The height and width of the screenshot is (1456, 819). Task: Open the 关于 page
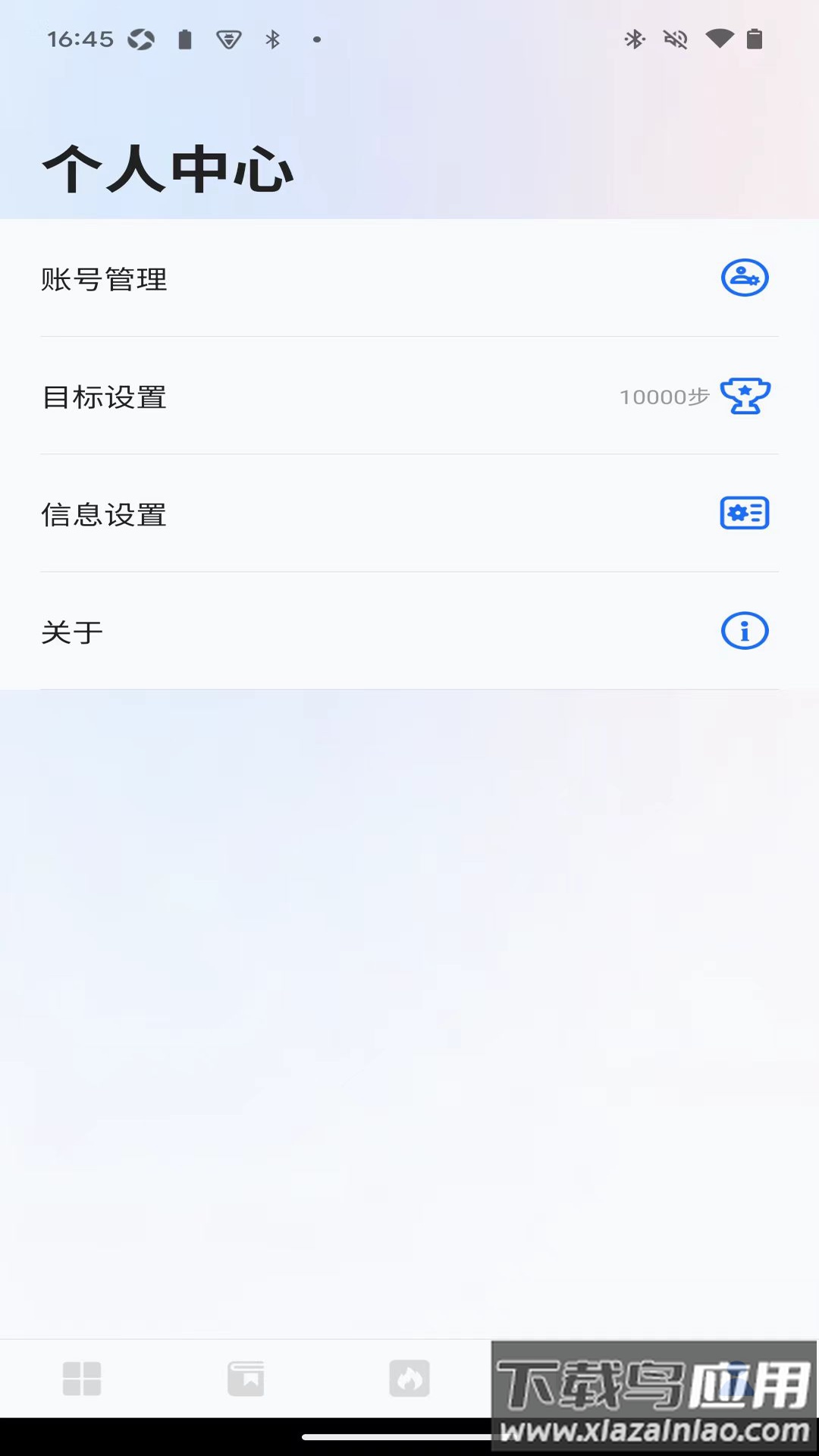[303, 632]
